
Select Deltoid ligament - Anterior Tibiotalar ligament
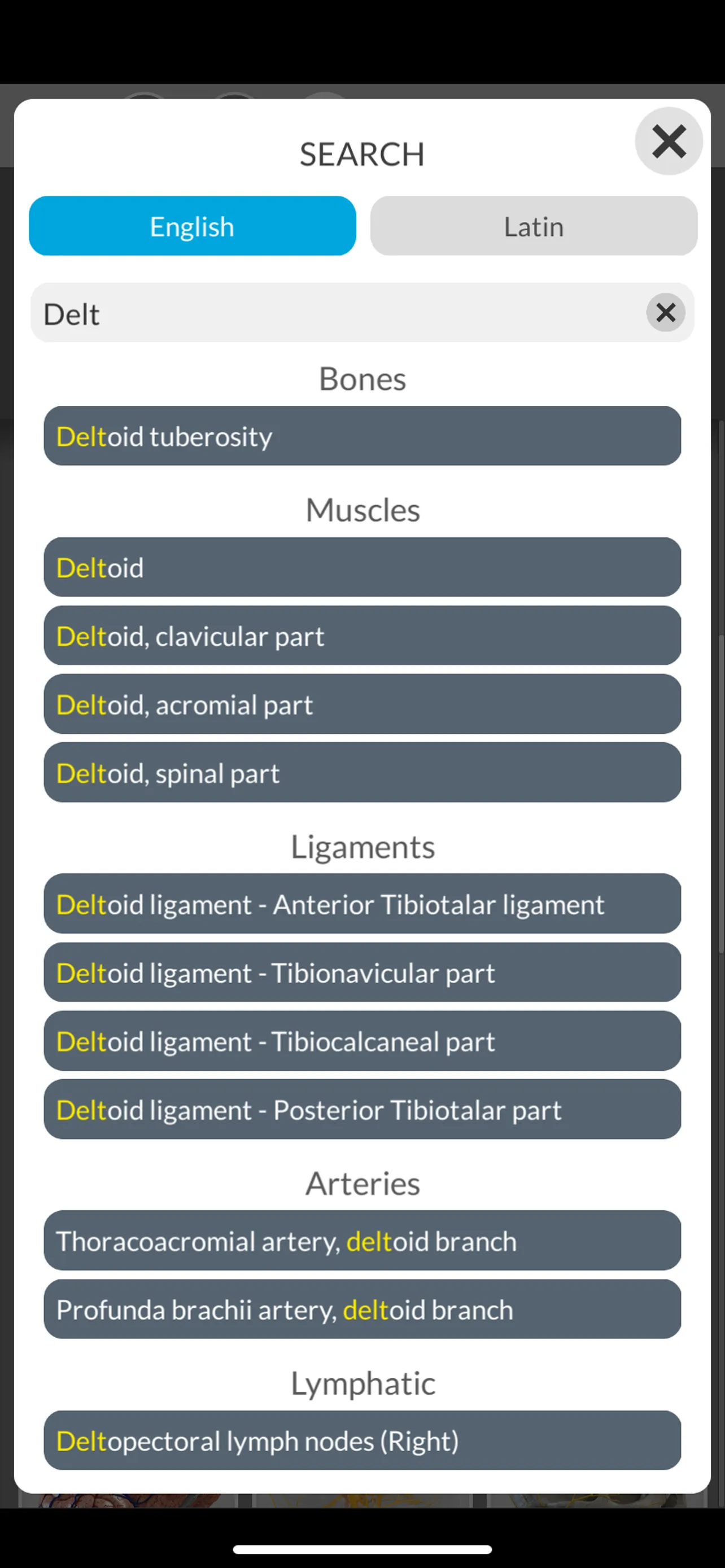point(362,904)
